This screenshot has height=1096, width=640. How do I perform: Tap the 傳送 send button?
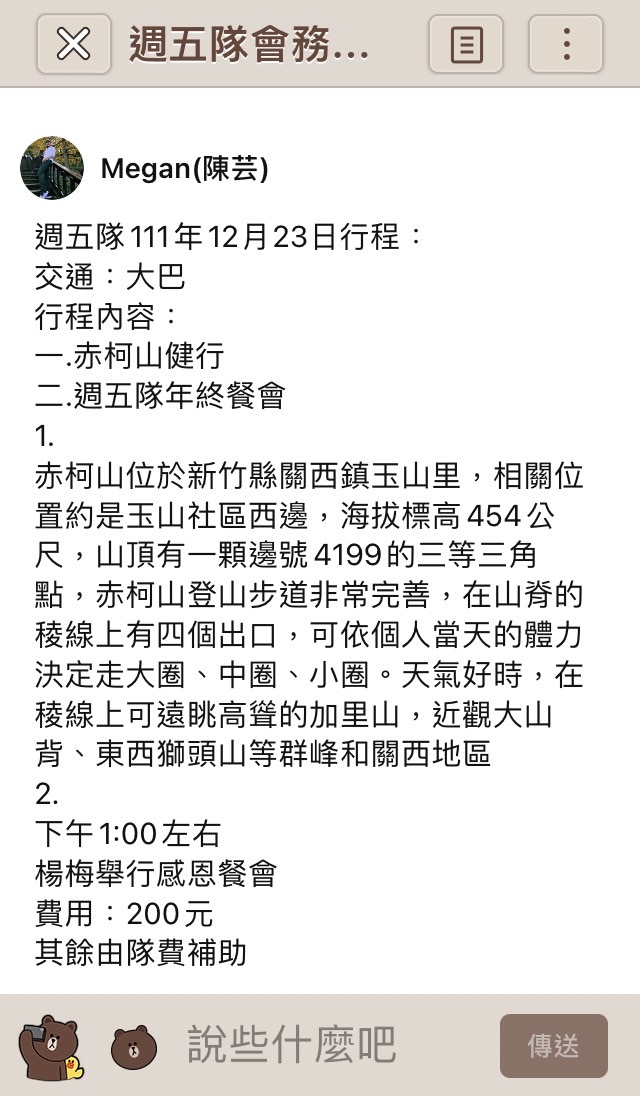click(x=553, y=1046)
